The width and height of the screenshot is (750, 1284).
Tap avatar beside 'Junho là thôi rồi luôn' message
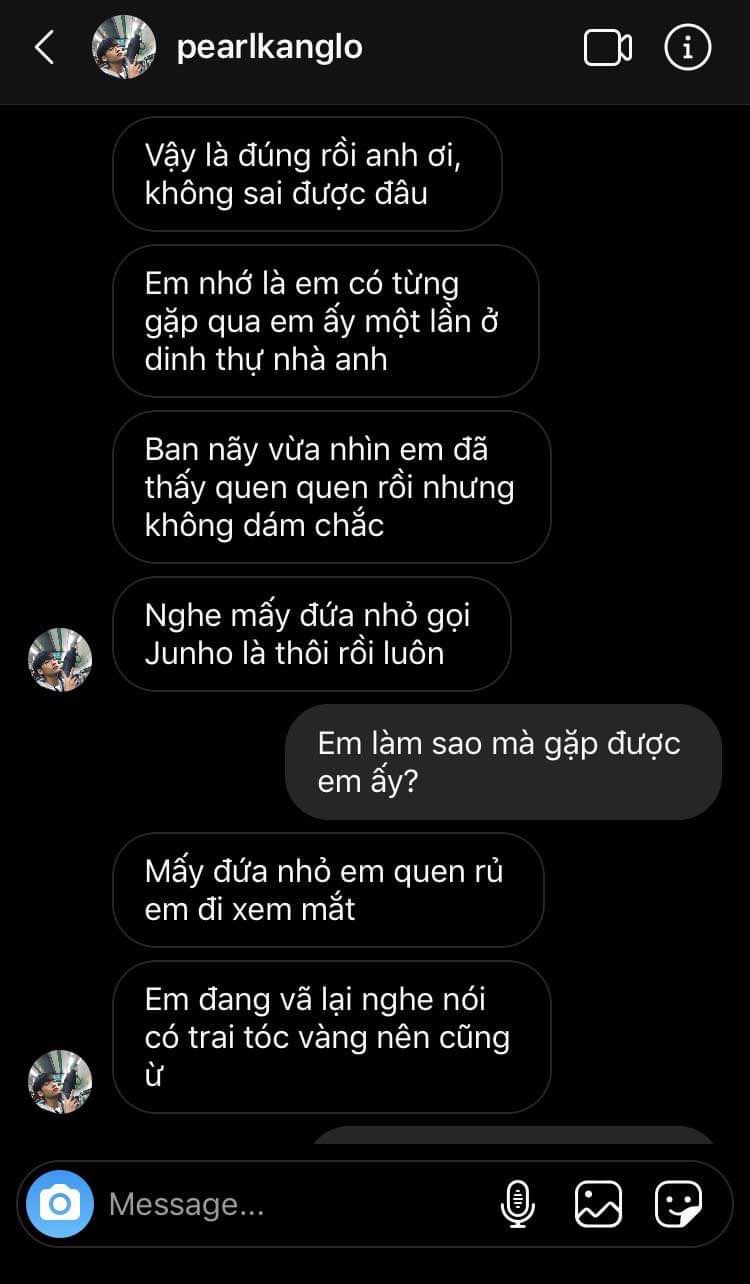(60, 660)
